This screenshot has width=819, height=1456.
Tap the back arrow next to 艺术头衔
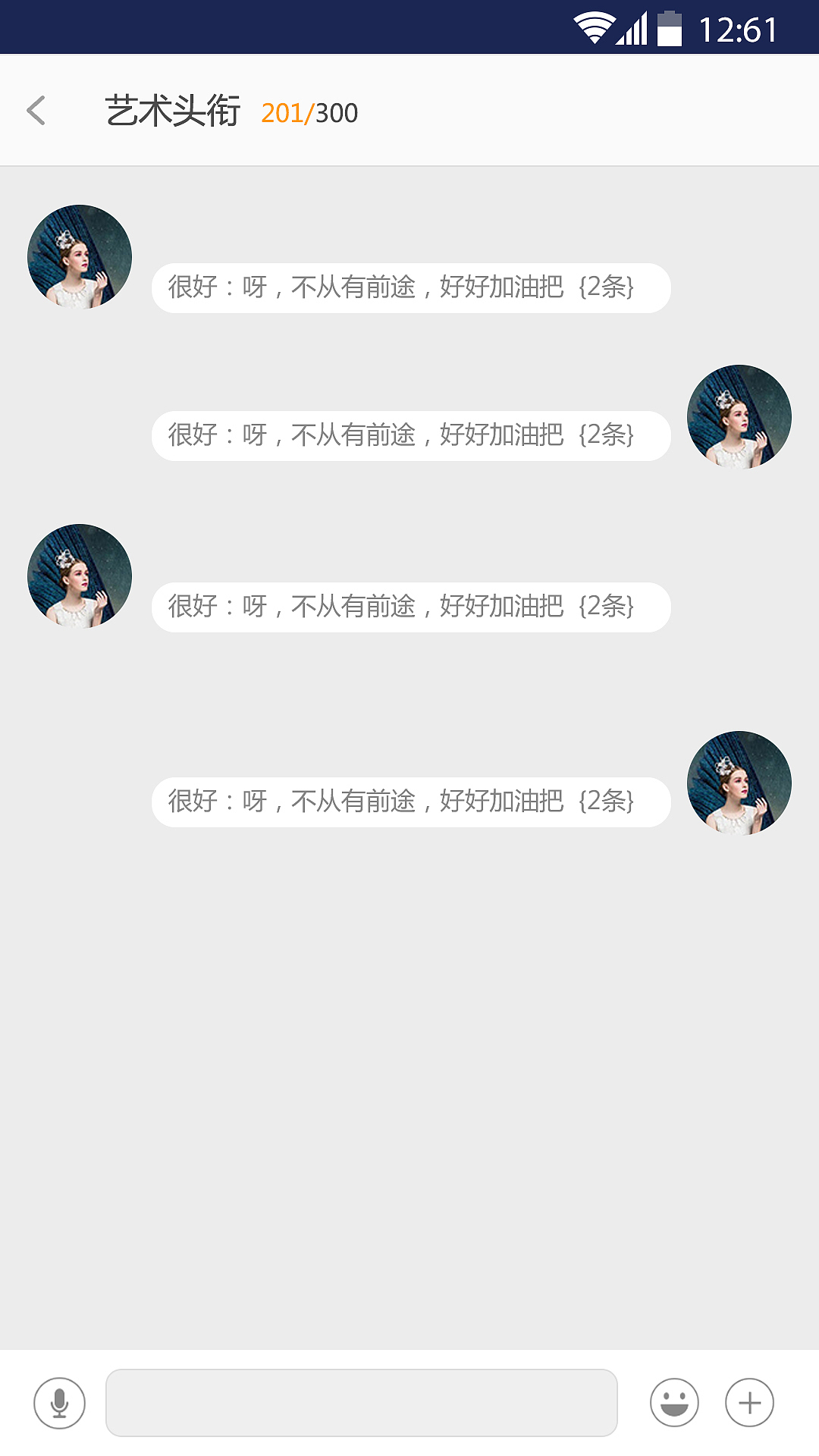36,111
